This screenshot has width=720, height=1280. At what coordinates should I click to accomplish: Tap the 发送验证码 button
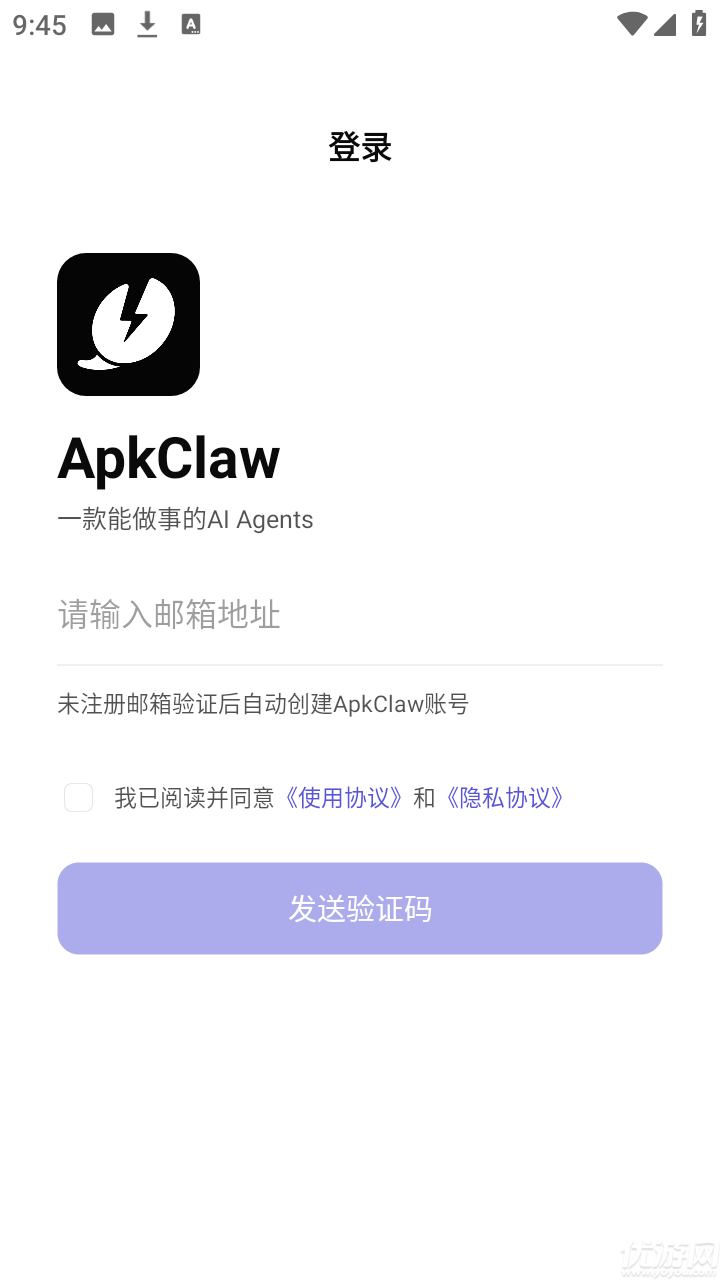360,908
